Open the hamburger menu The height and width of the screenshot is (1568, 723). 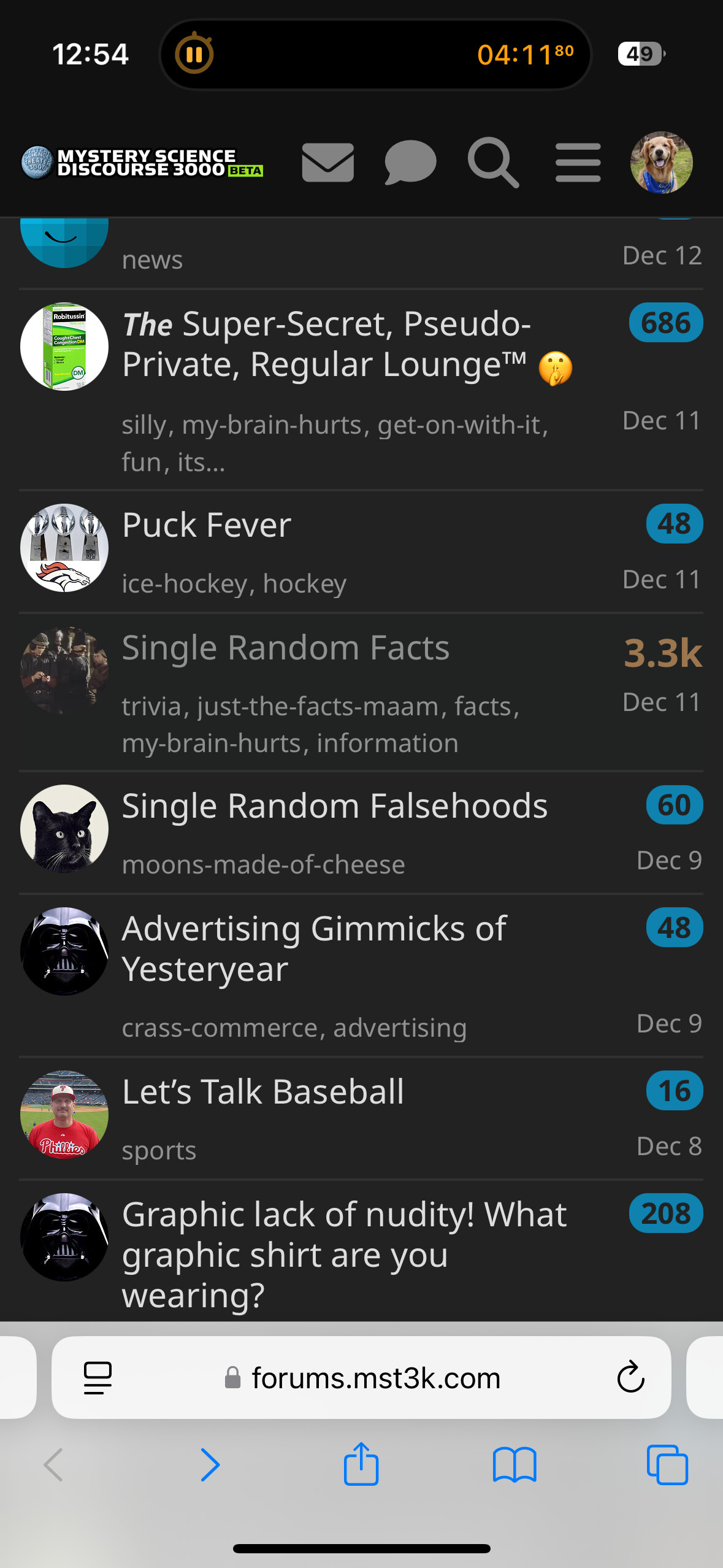[578, 163]
